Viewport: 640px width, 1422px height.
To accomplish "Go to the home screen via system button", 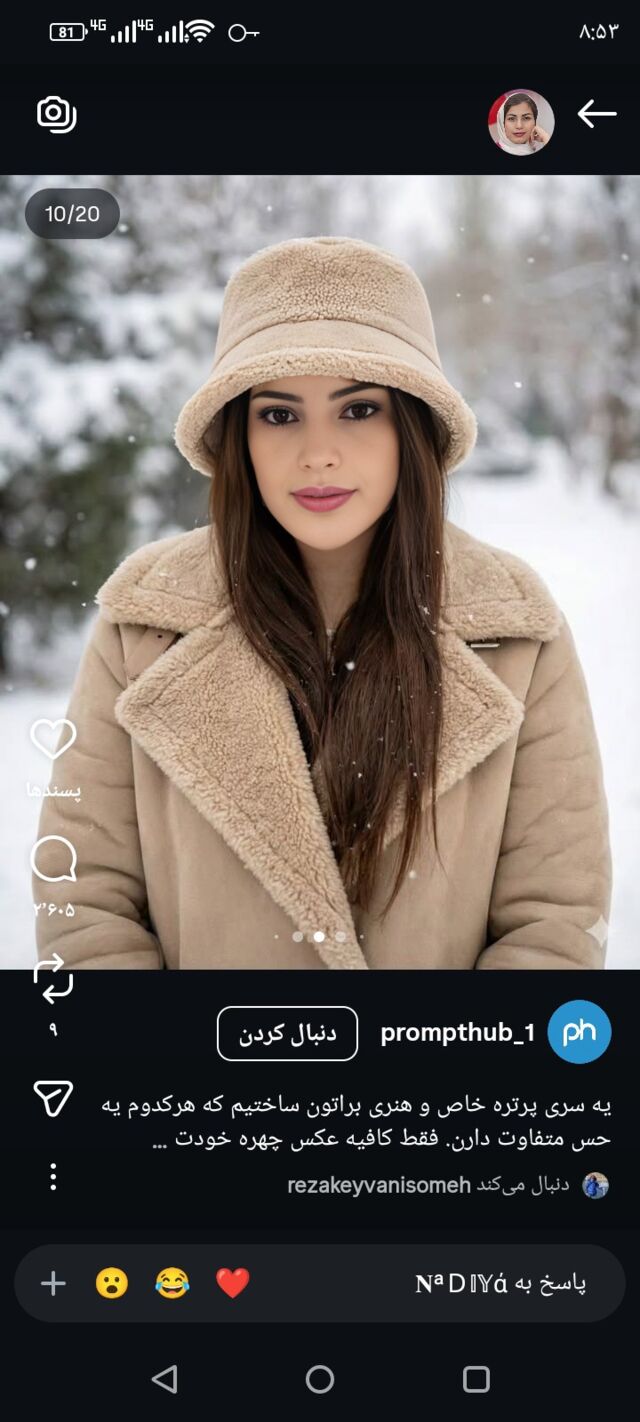I will click(x=320, y=1380).
